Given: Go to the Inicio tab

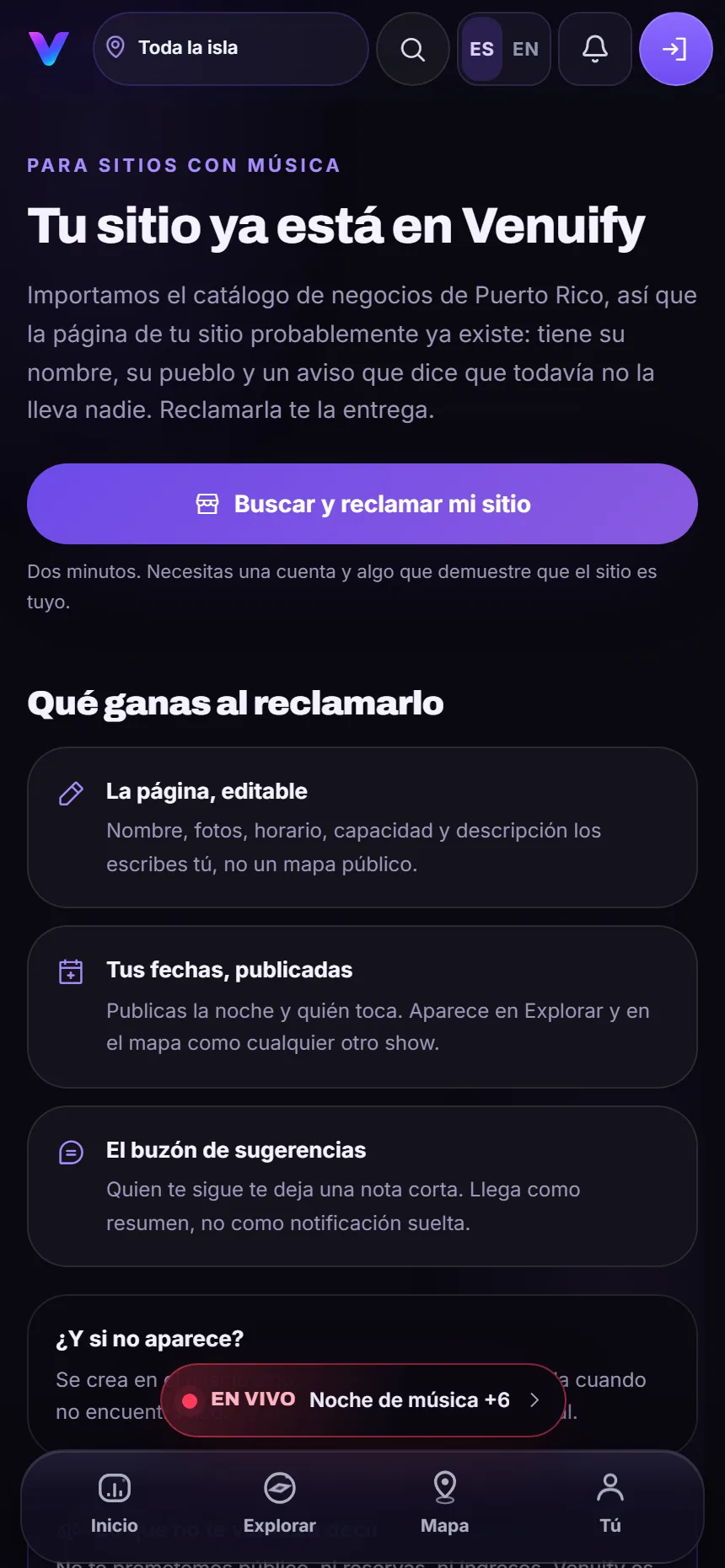Looking at the screenshot, I should tap(114, 1503).
